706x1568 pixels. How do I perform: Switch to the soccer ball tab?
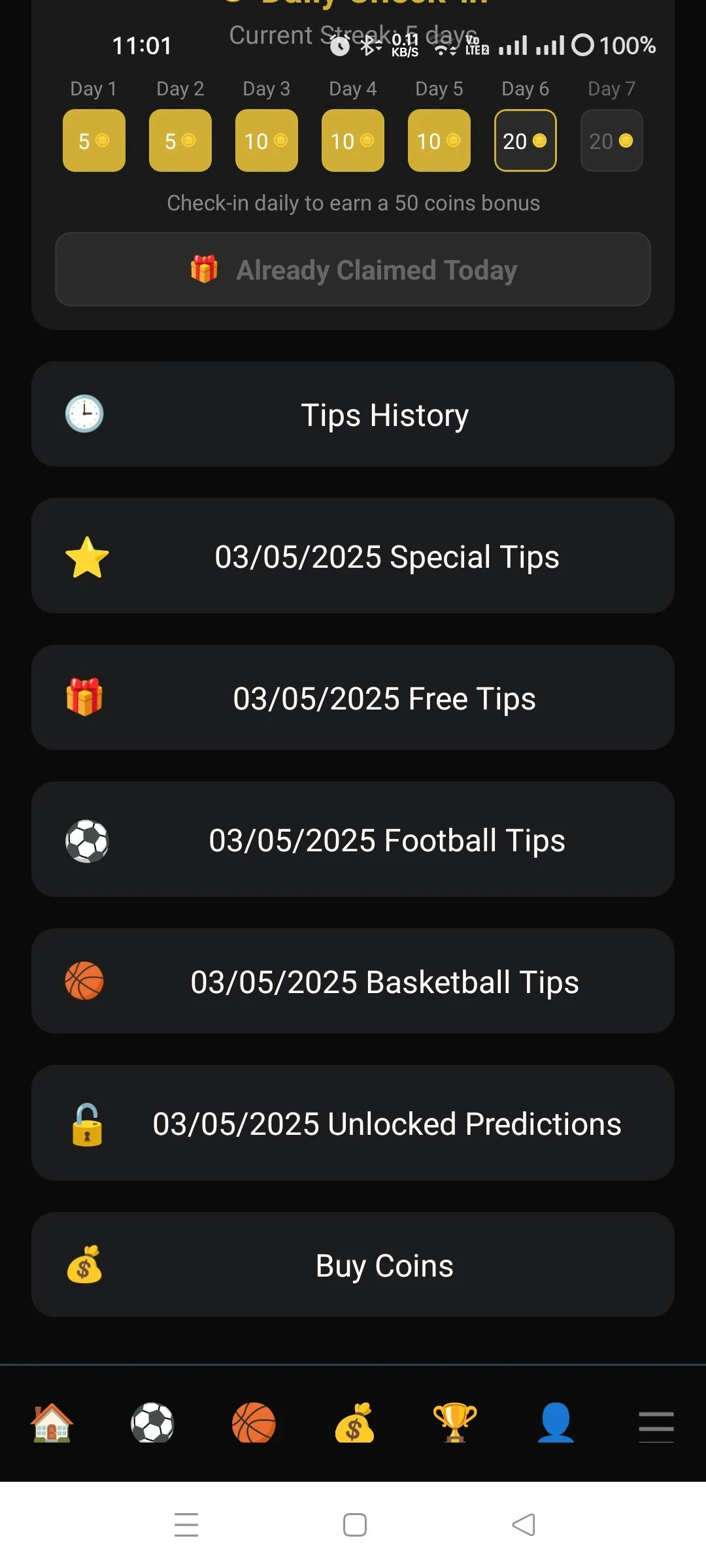click(x=152, y=1423)
